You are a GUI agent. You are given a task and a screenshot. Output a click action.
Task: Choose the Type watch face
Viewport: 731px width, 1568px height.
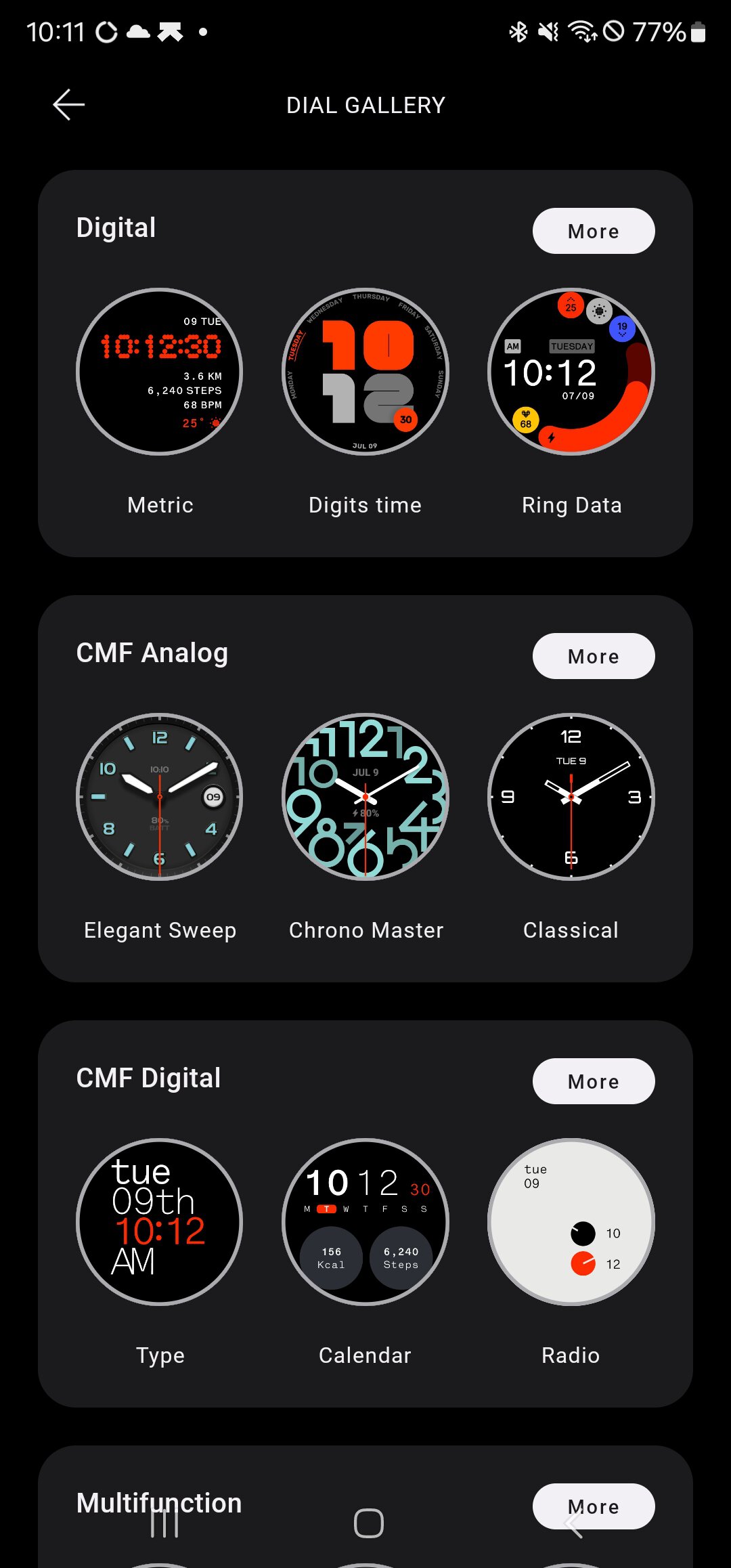160,1222
